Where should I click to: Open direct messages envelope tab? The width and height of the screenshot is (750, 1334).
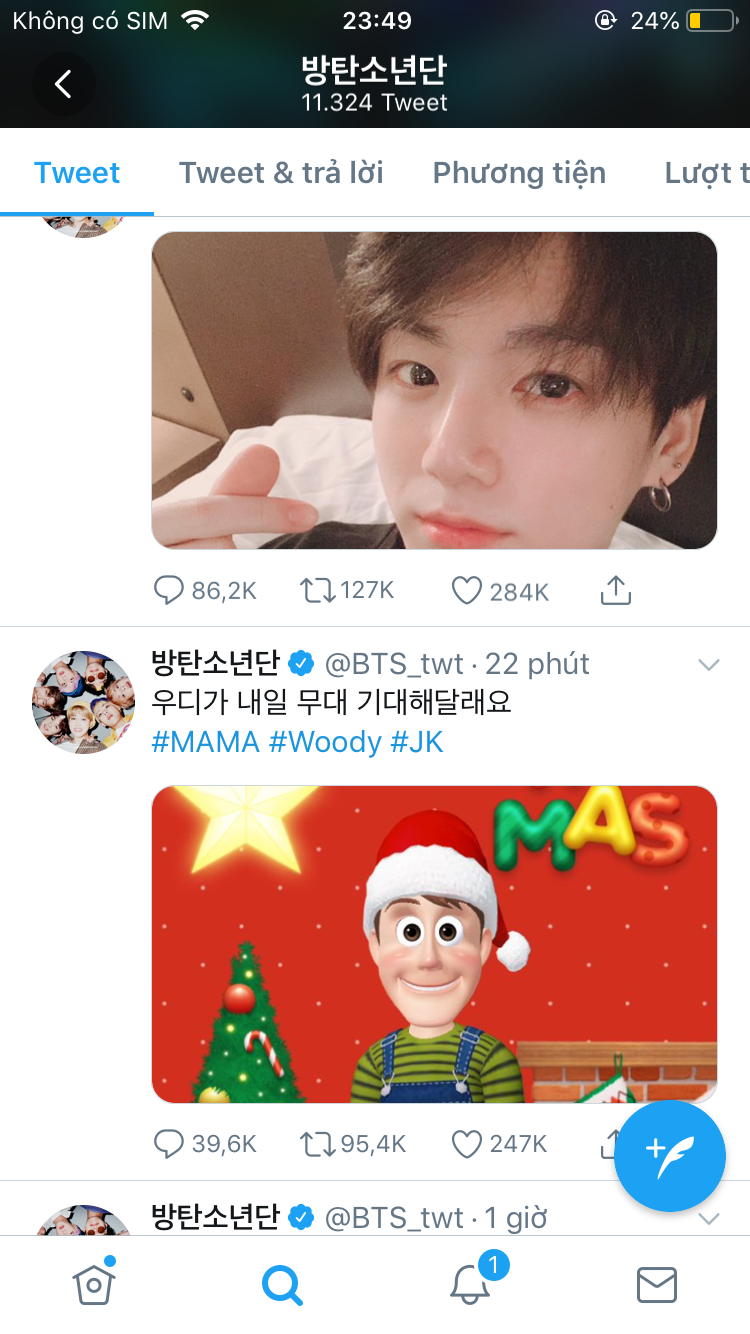[x=657, y=1284]
